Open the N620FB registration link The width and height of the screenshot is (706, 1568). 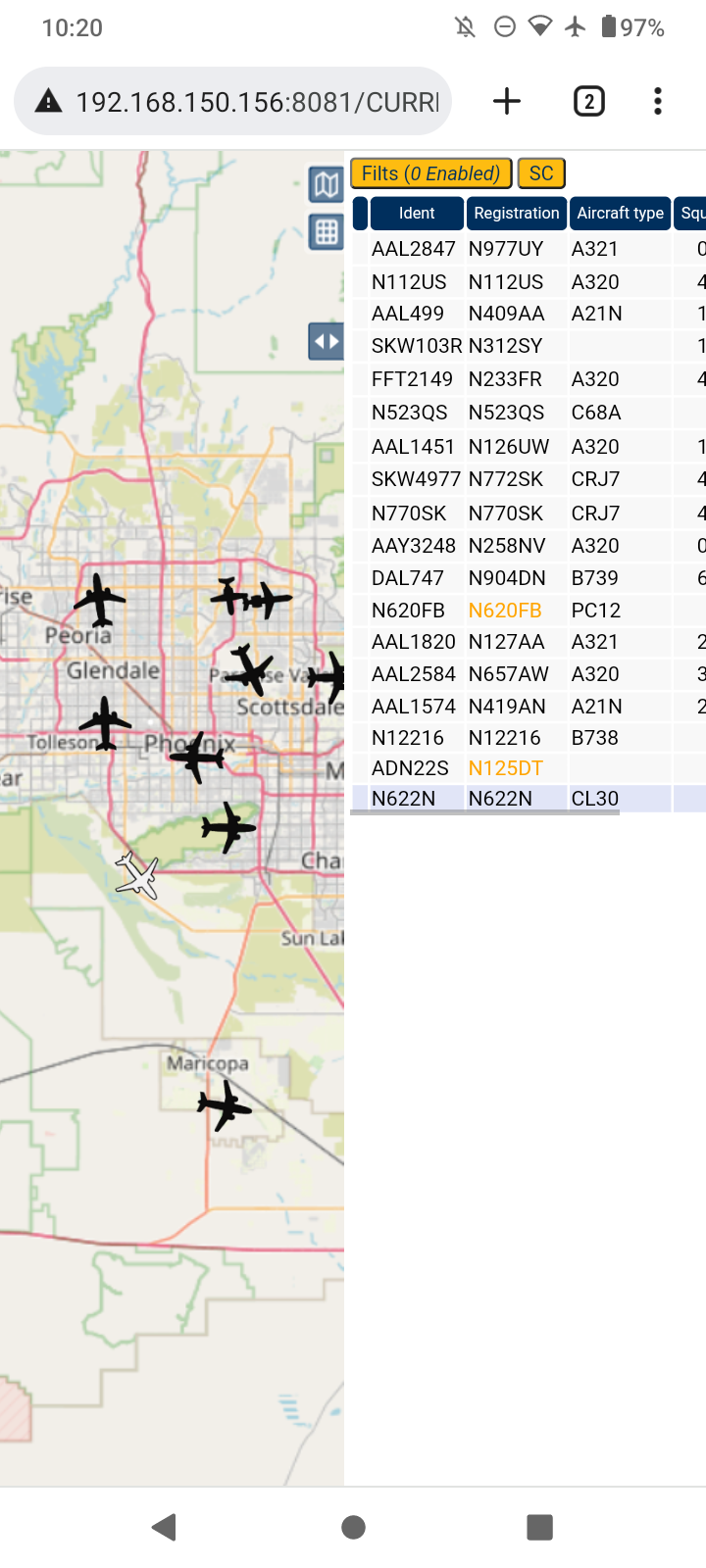[505, 611]
